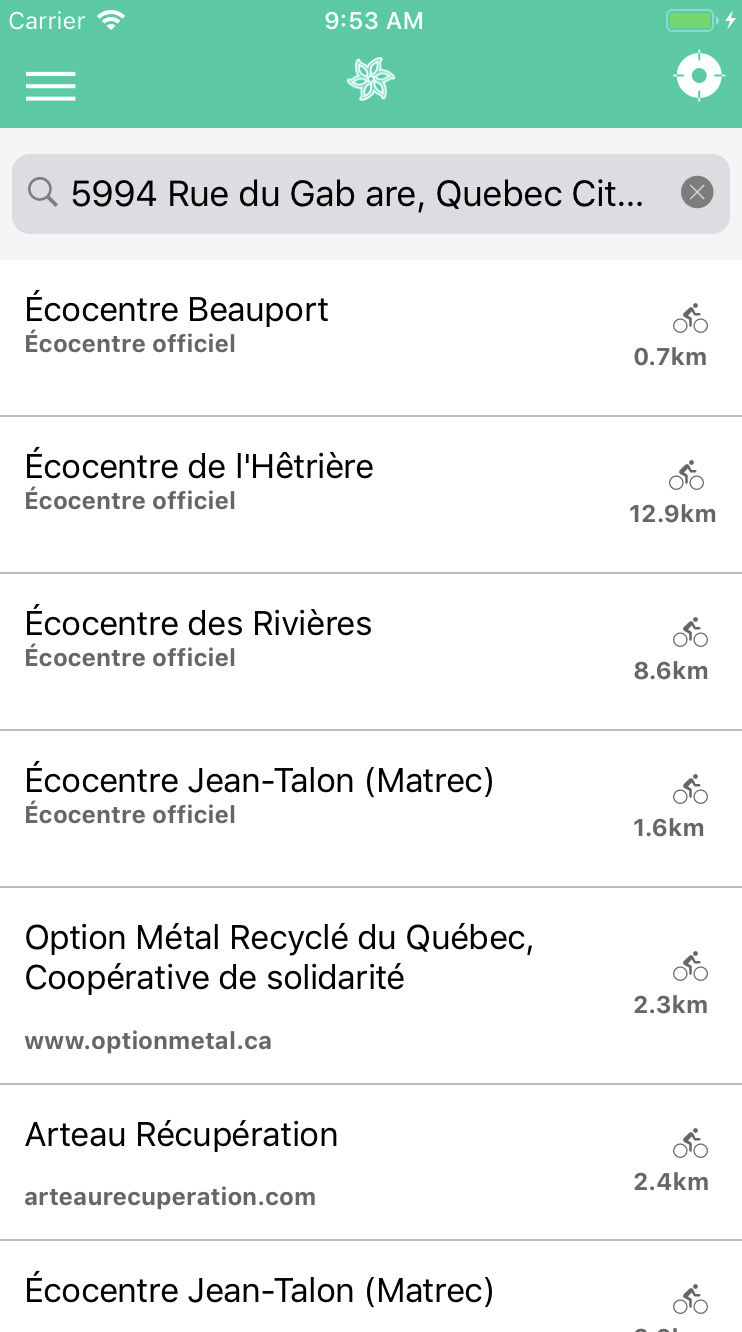Edit the address search field
Screen dimensions: 742x1332
pyautogui.click(x=360, y=193)
